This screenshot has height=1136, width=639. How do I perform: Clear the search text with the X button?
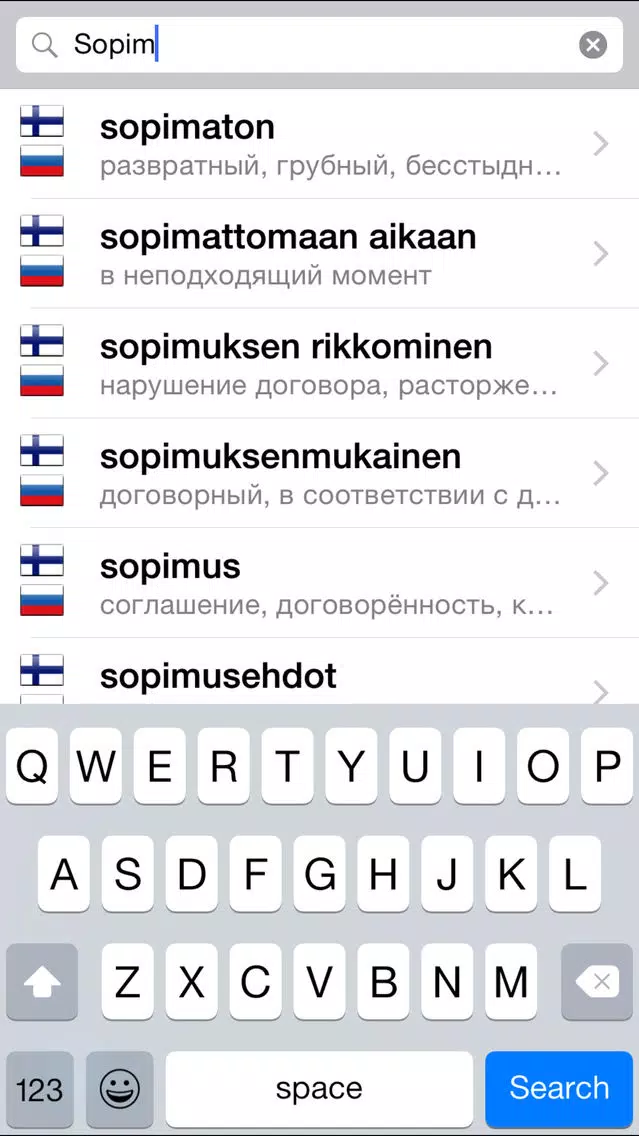(593, 45)
